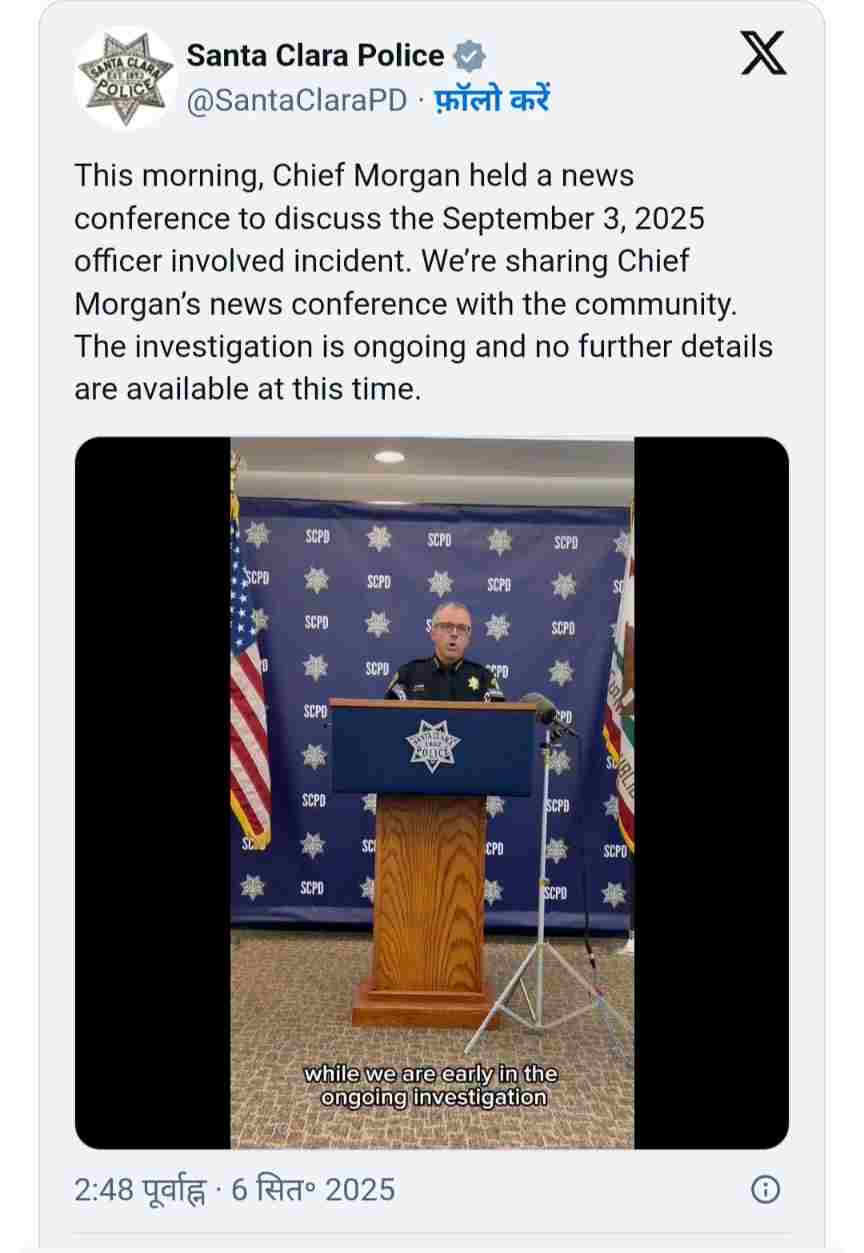Open the tweet info icon
Image resolution: width=864 pixels, height=1253 pixels.
[x=765, y=1189]
